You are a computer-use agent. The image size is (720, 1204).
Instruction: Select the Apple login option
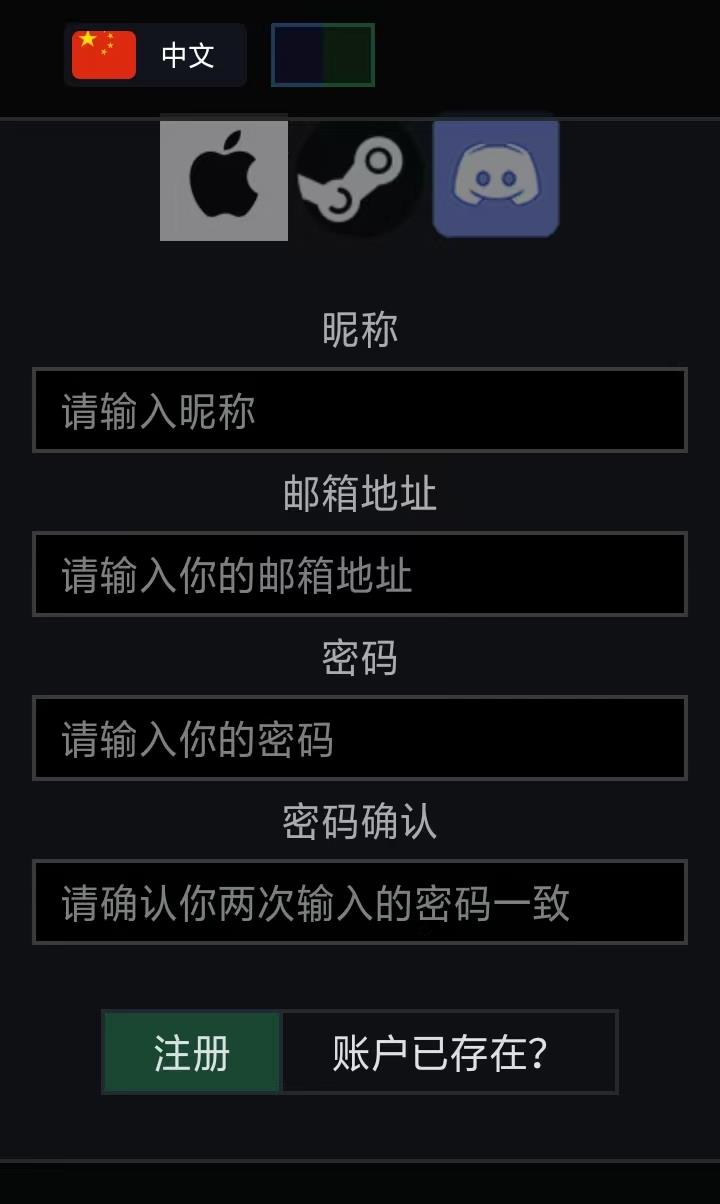(x=223, y=178)
